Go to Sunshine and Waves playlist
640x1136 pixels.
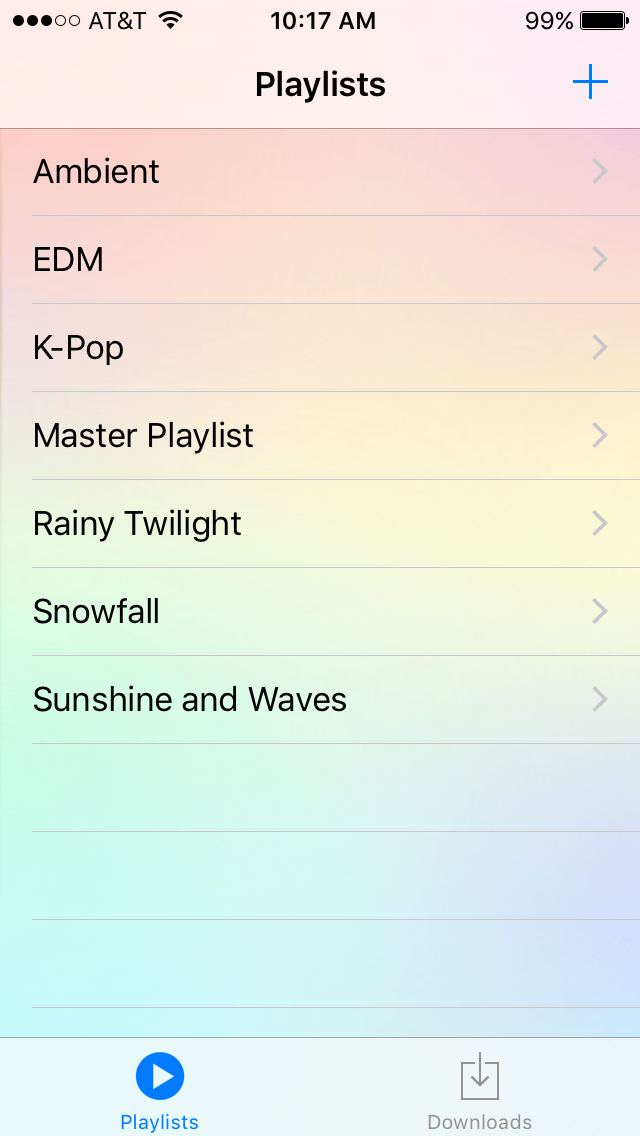click(x=320, y=700)
